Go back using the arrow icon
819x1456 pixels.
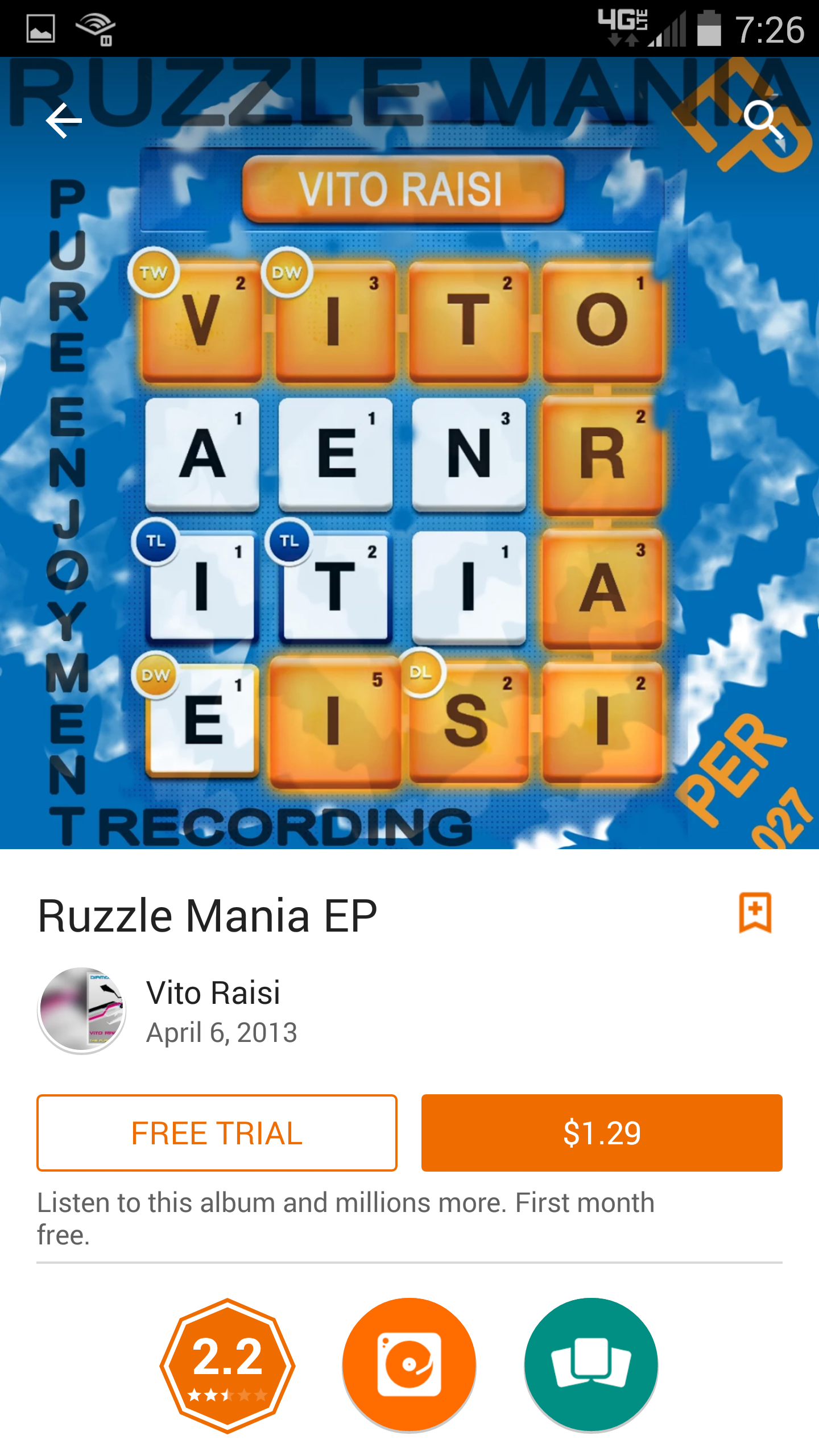[64, 121]
